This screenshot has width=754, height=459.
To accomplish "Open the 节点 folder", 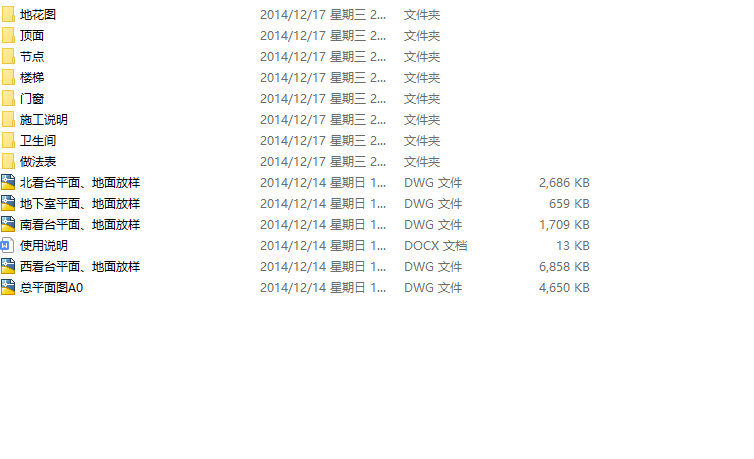I will pyautogui.click(x=32, y=57).
